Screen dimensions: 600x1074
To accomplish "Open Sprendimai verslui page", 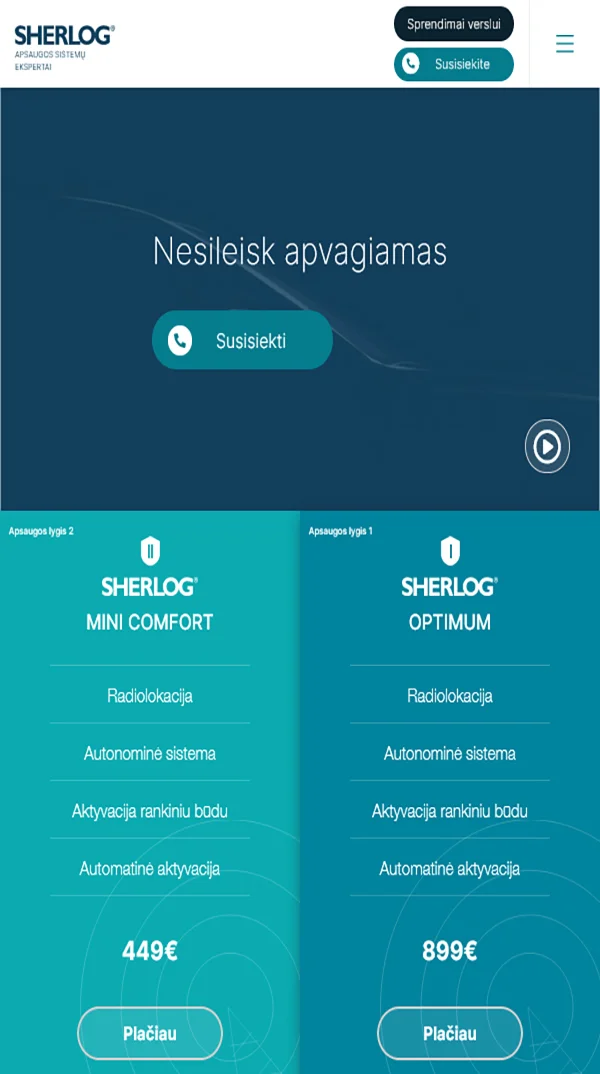I will (x=453, y=24).
